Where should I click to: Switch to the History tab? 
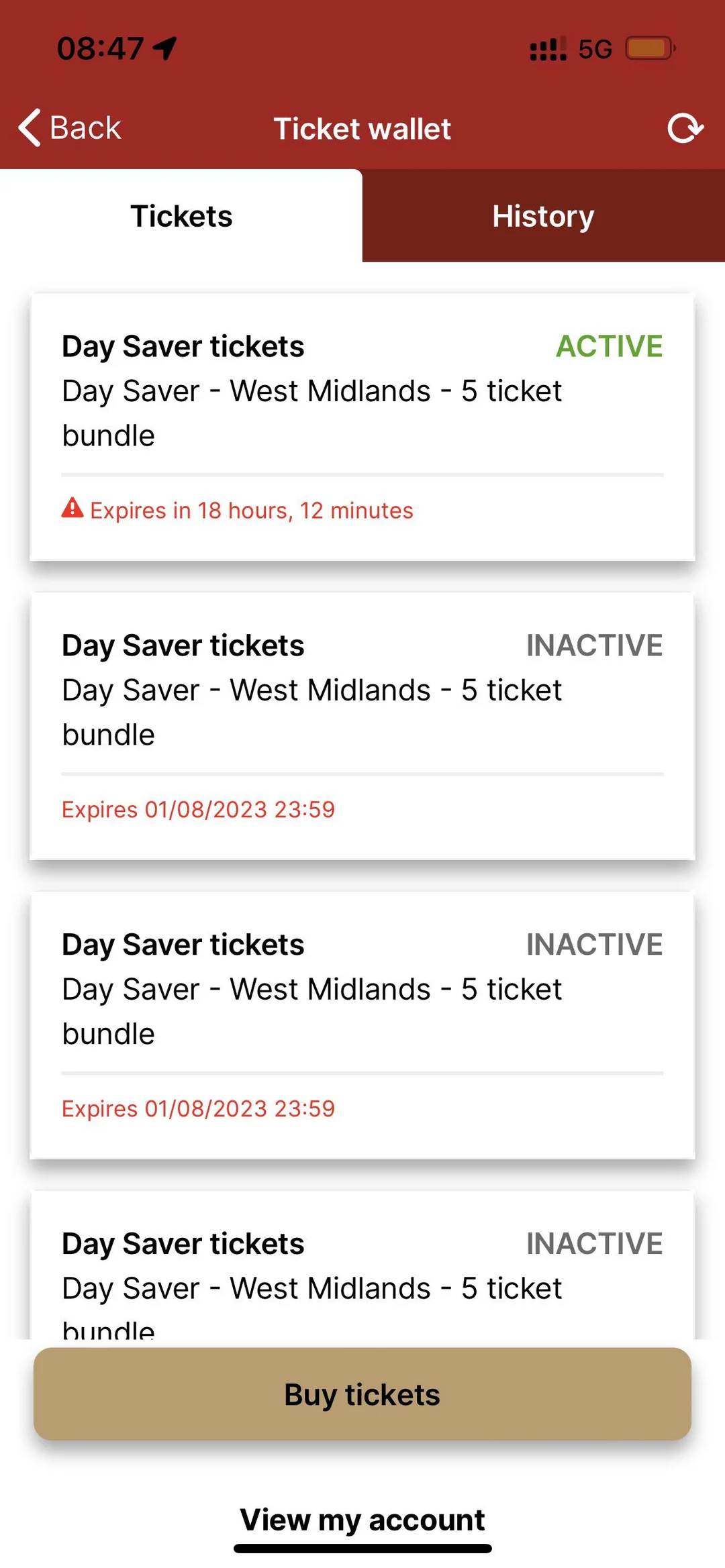pyautogui.click(x=542, y=215)
